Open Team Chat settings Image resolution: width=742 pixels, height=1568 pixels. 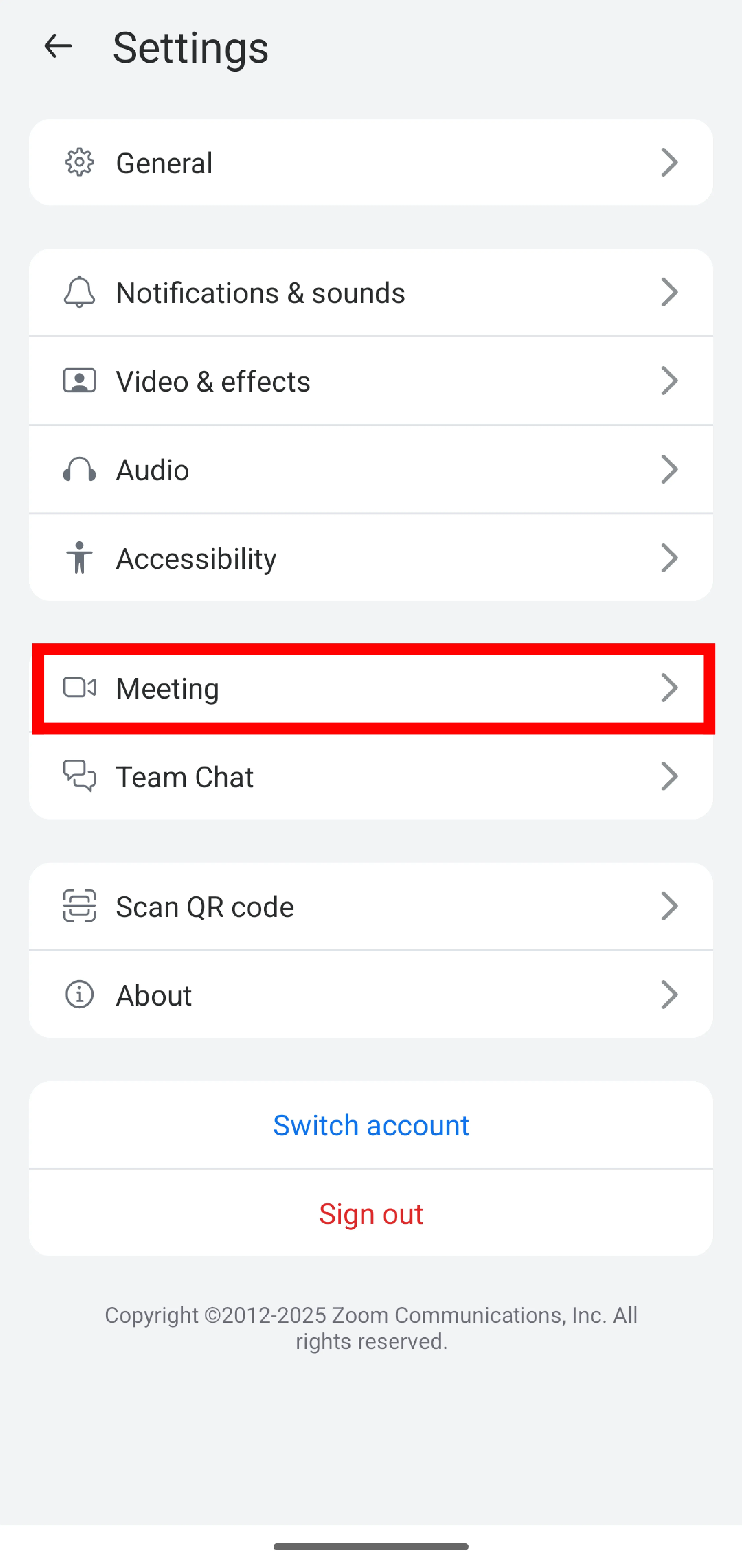(371, 777)
